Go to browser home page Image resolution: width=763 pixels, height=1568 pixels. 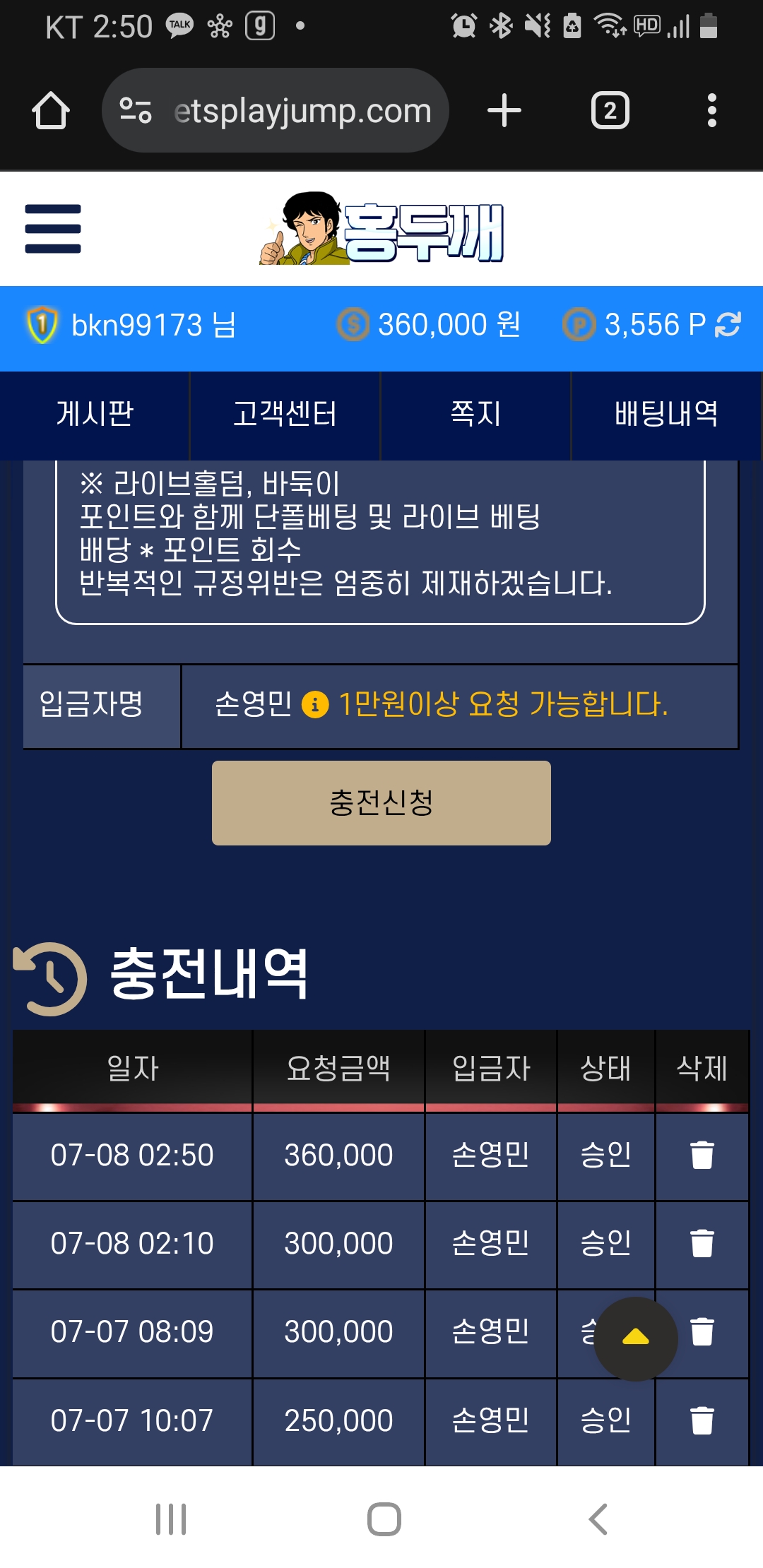click(x=51, y=111)
